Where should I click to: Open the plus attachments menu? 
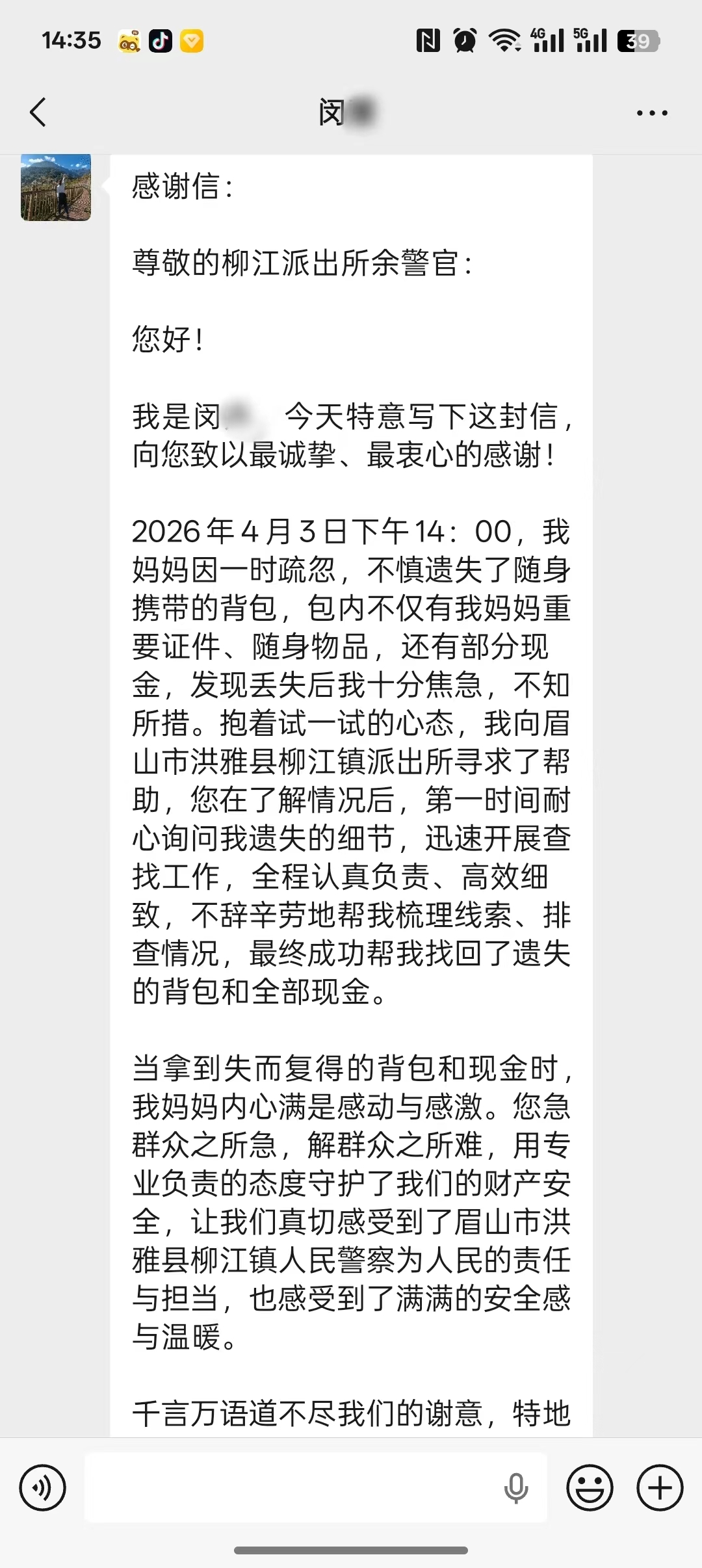coord(660,1487)
